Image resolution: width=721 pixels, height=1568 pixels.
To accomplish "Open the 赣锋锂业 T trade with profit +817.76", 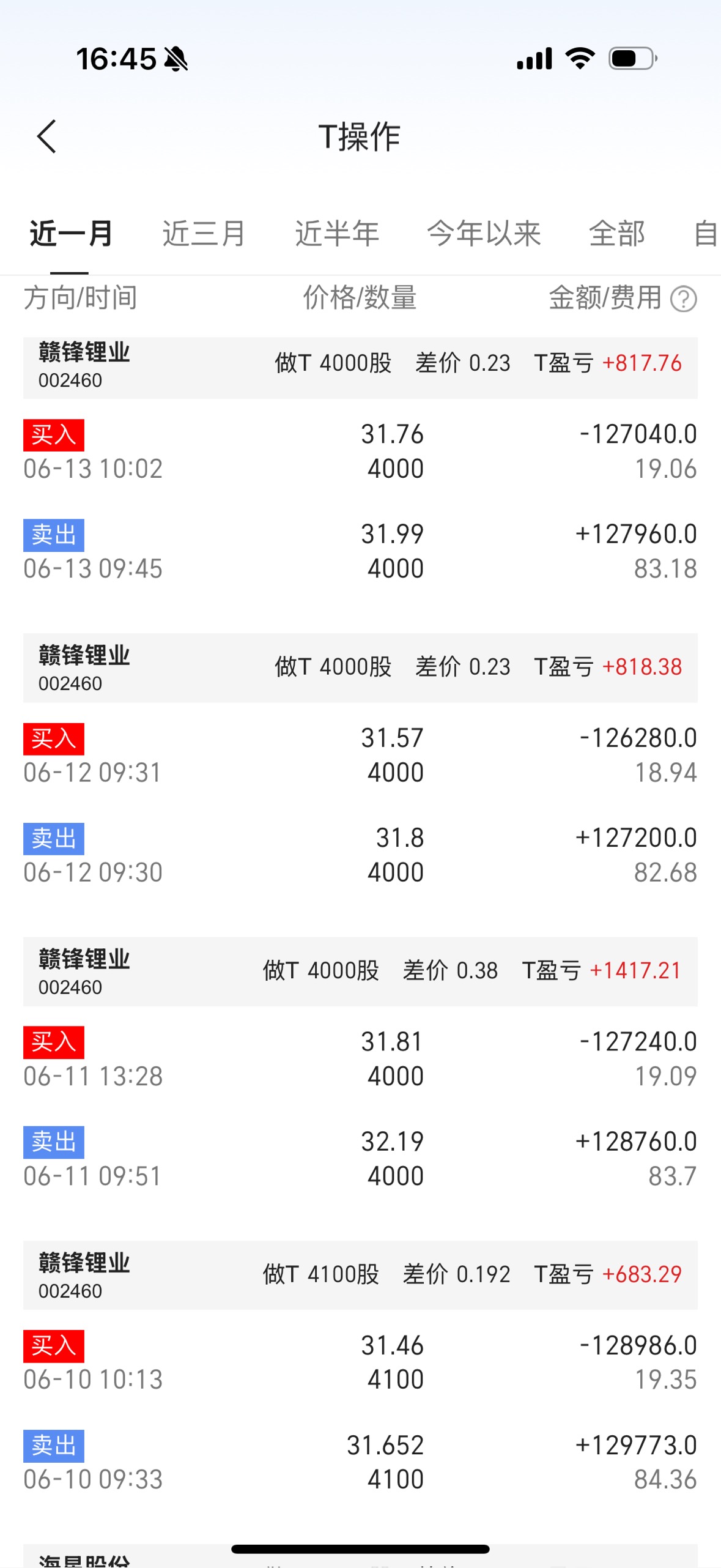I will point(360,367).
